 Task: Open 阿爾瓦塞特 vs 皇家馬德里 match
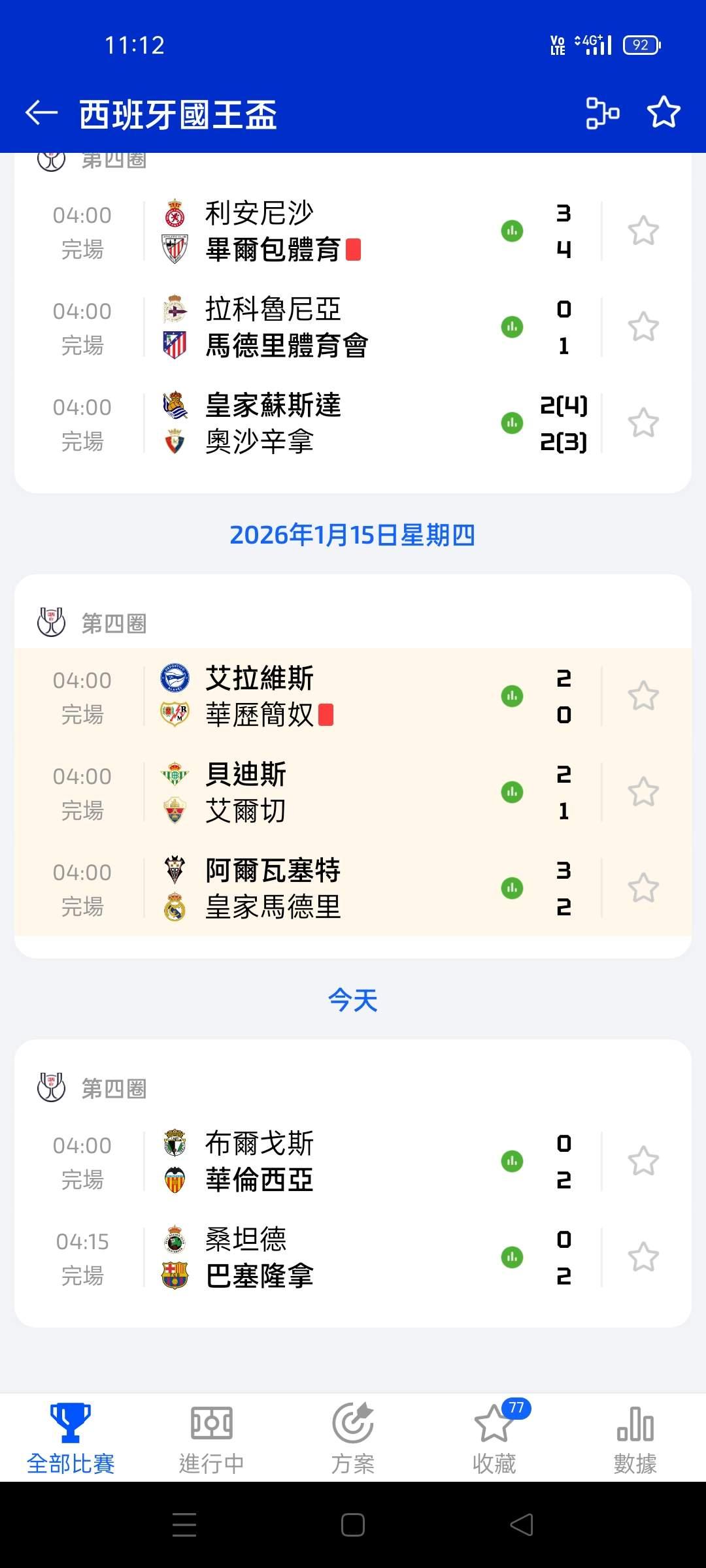(x=314, y=889)
